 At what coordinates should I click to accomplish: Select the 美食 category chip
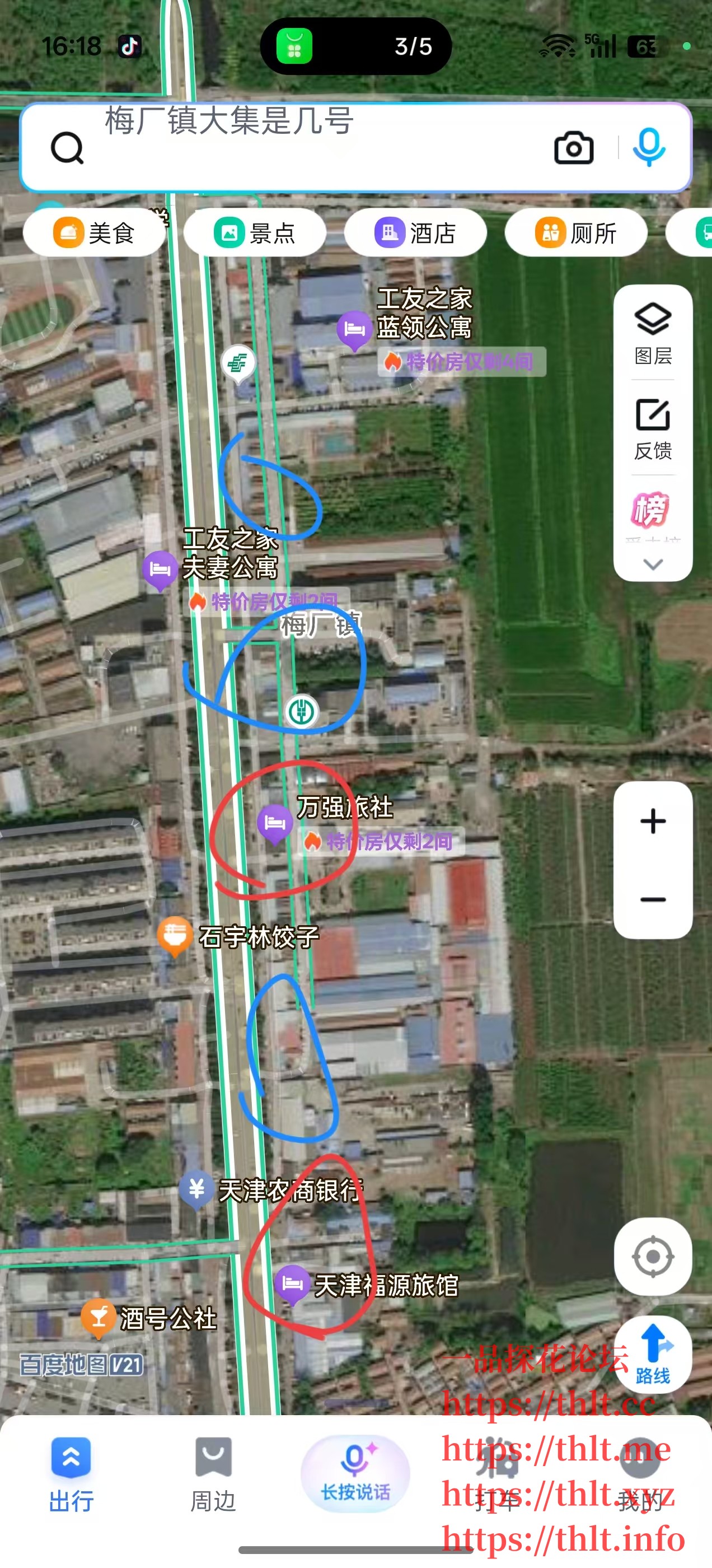tap(95, 233)
